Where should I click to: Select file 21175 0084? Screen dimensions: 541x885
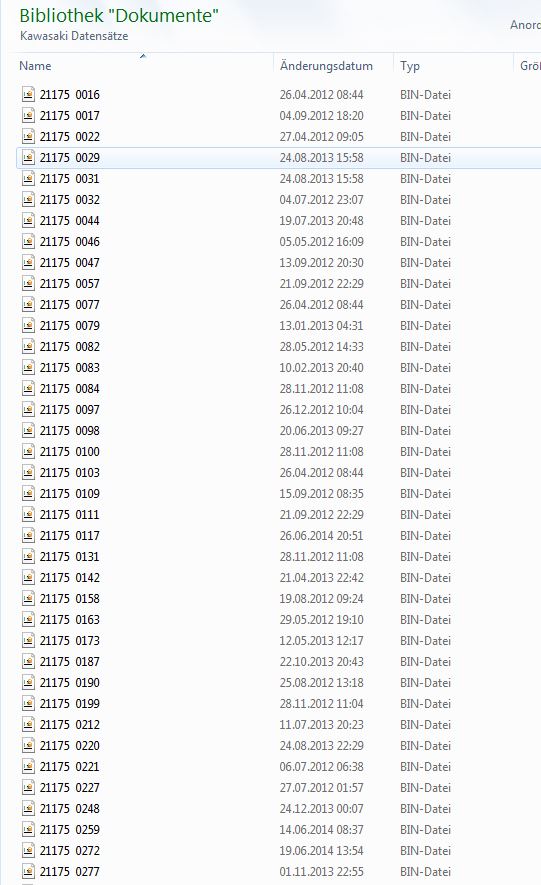[x=69, y=389]
